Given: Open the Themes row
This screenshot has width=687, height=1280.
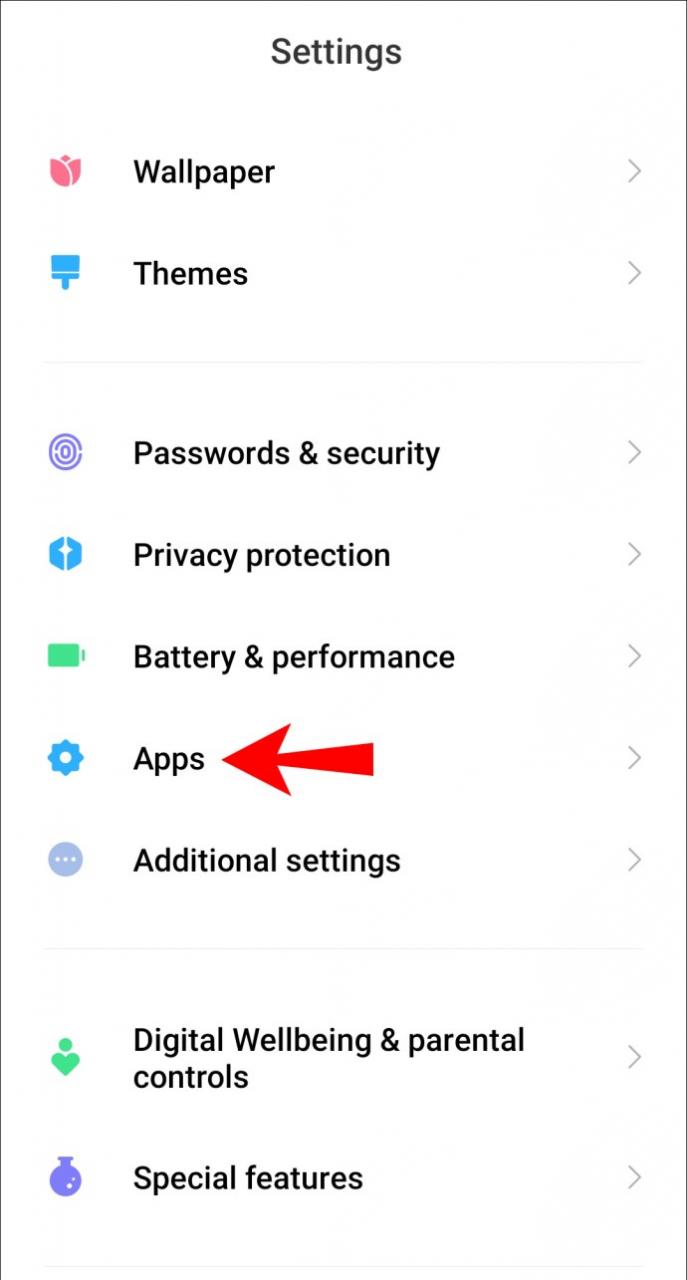Looking at the screenshot, I should [x=190, y=274].
